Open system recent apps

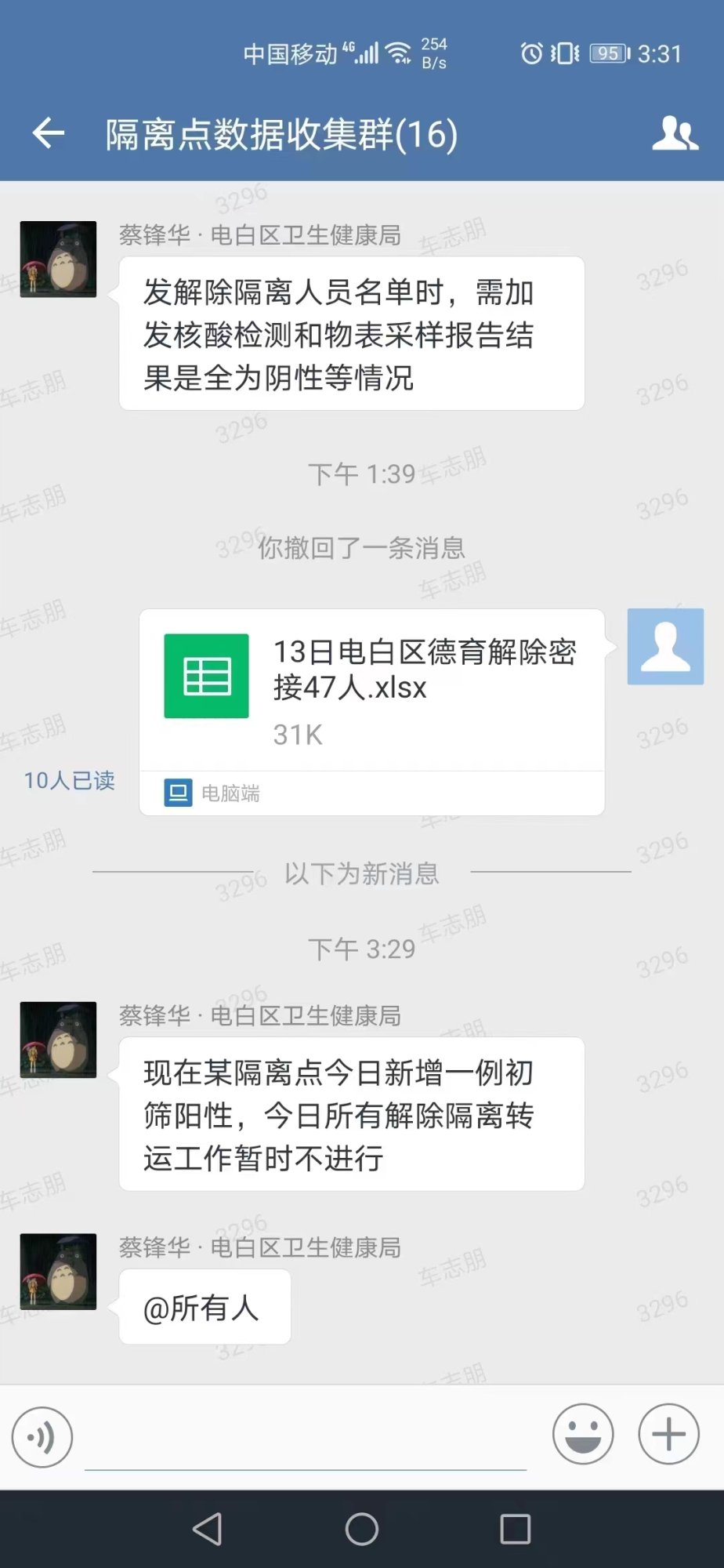pos(515,1529)
